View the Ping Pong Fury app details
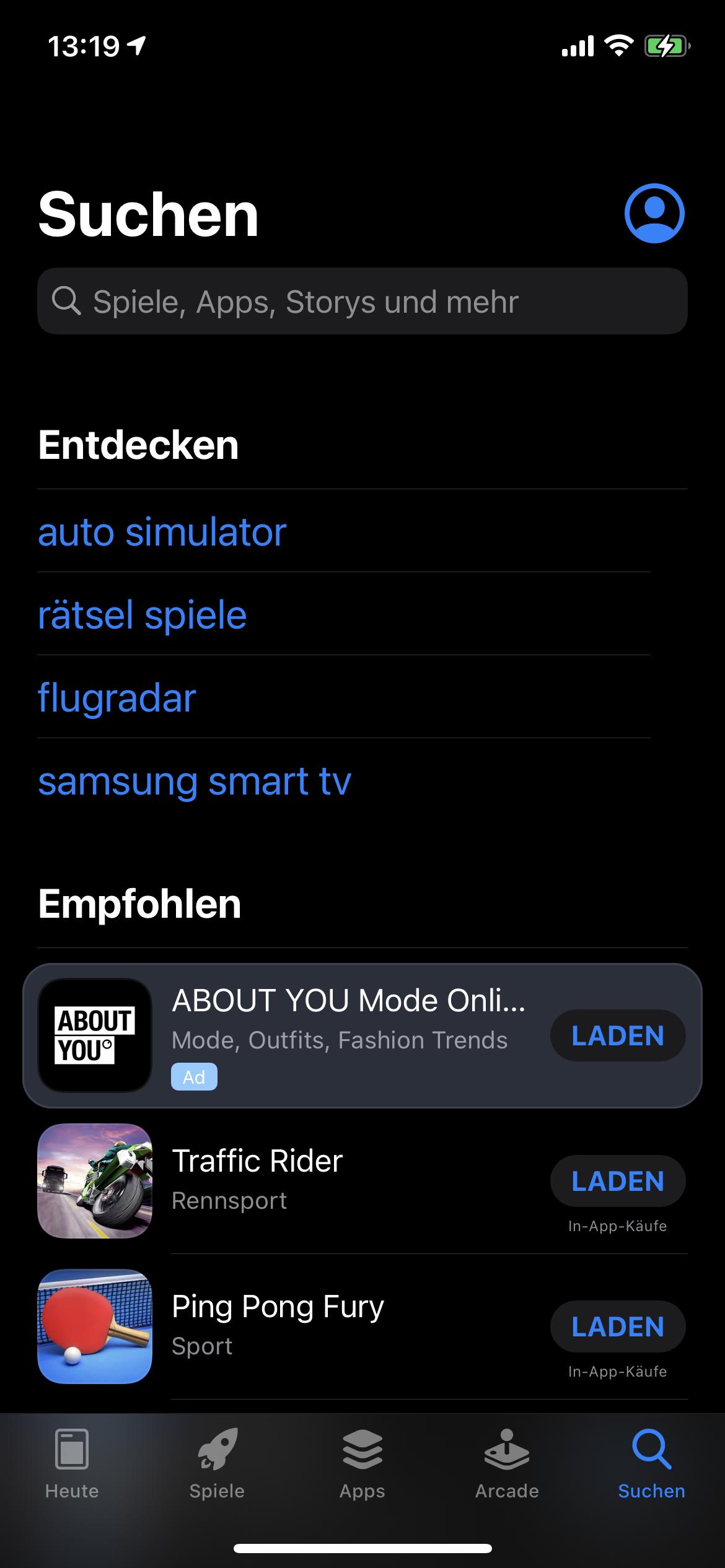Viewport: 725px width, 1568px height. click(278, 1325)
